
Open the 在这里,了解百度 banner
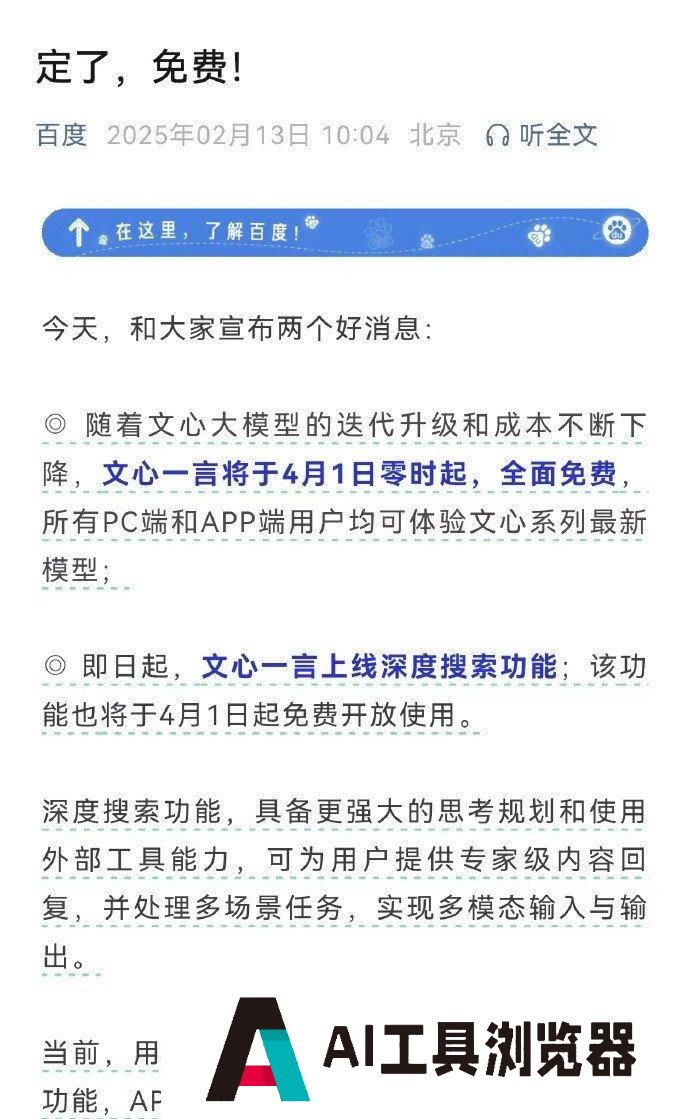(344, 232)
